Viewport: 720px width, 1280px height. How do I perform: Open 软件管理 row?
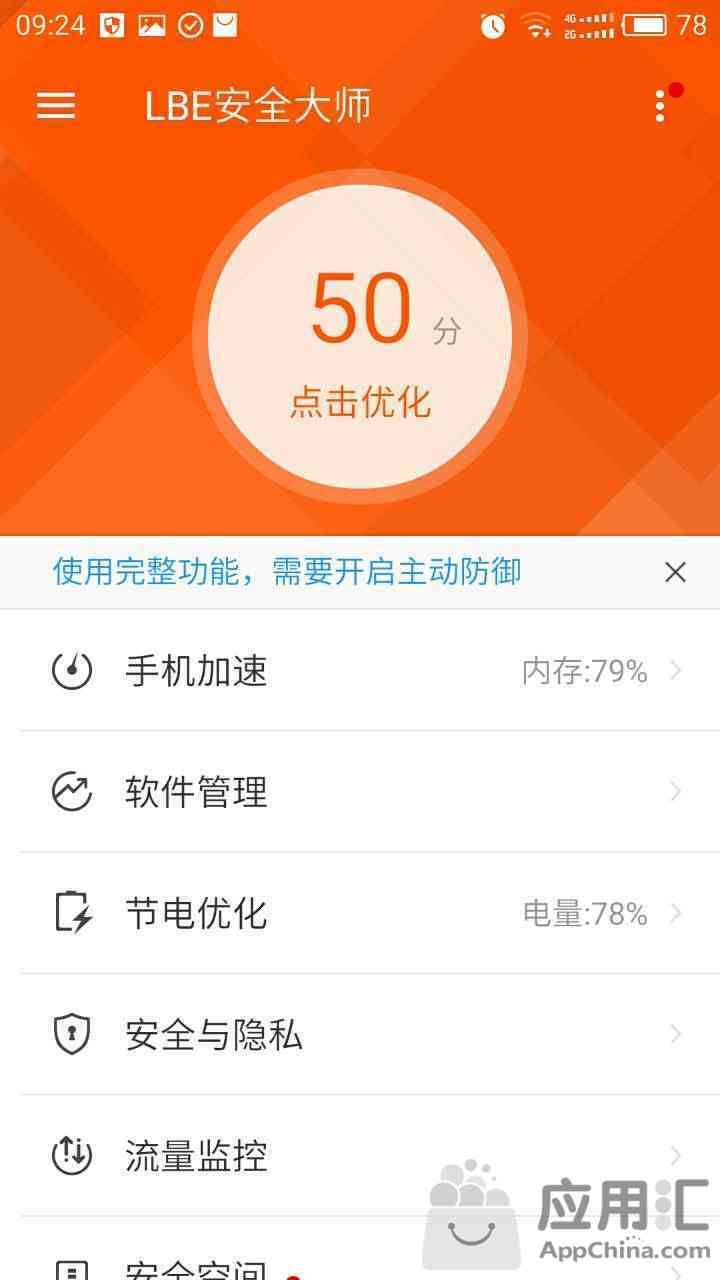pyautogui.click(x=360, y=792)
